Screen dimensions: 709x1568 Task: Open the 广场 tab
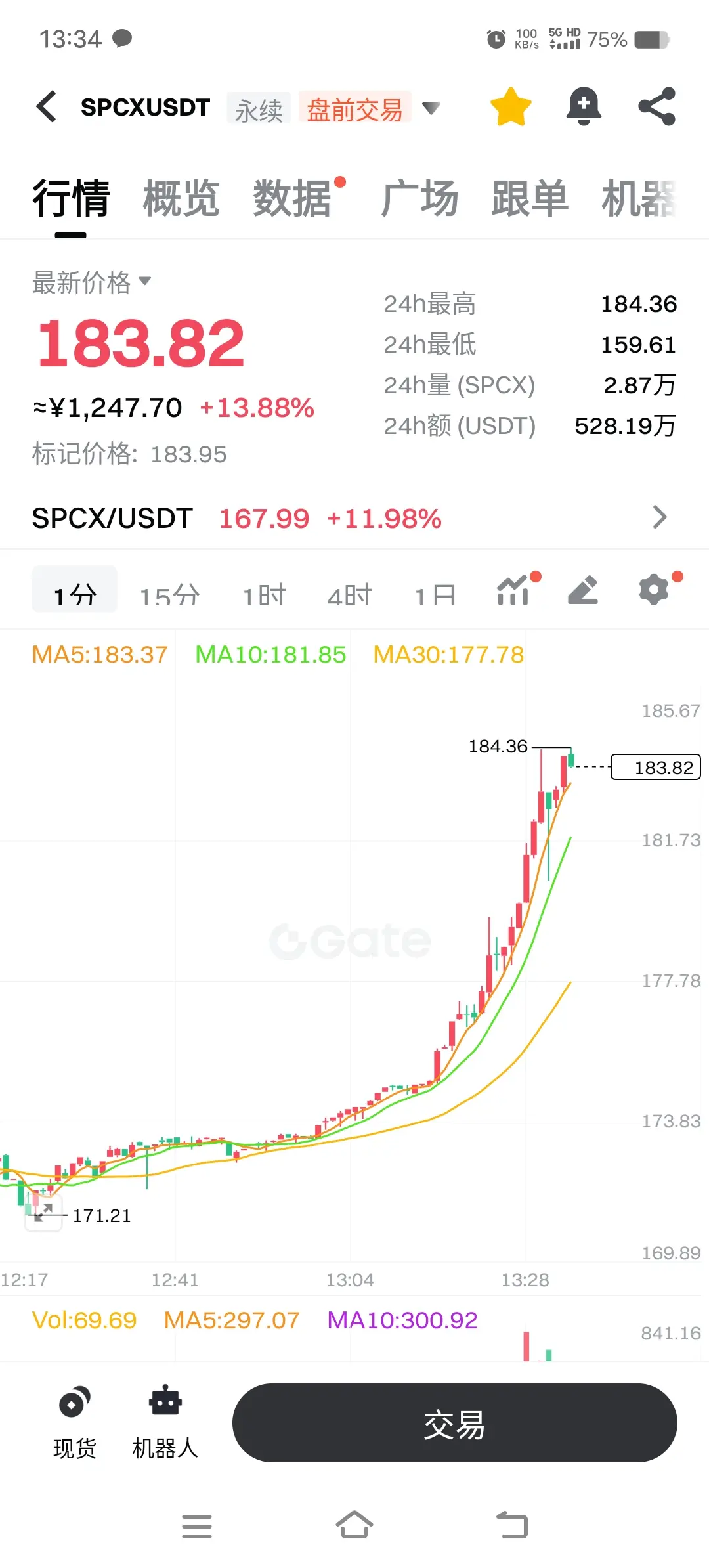[x=419, y=198]
